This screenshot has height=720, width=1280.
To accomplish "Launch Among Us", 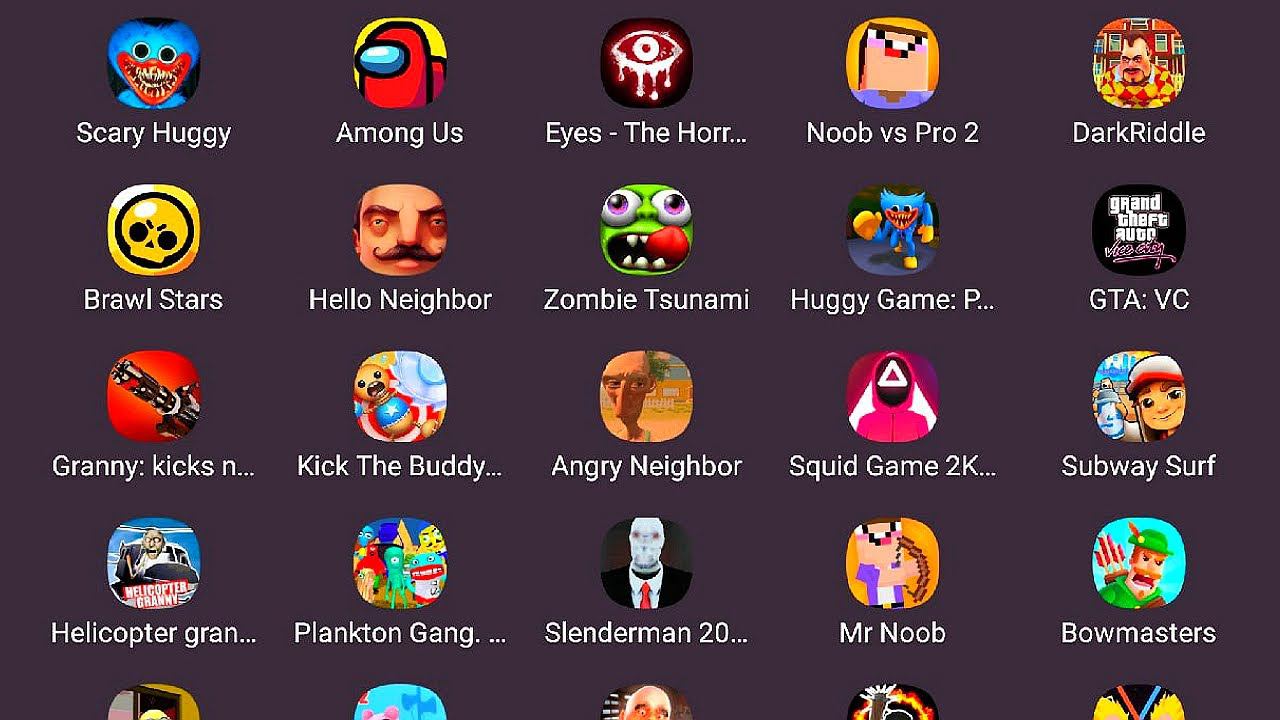I will tap(400, 63).
